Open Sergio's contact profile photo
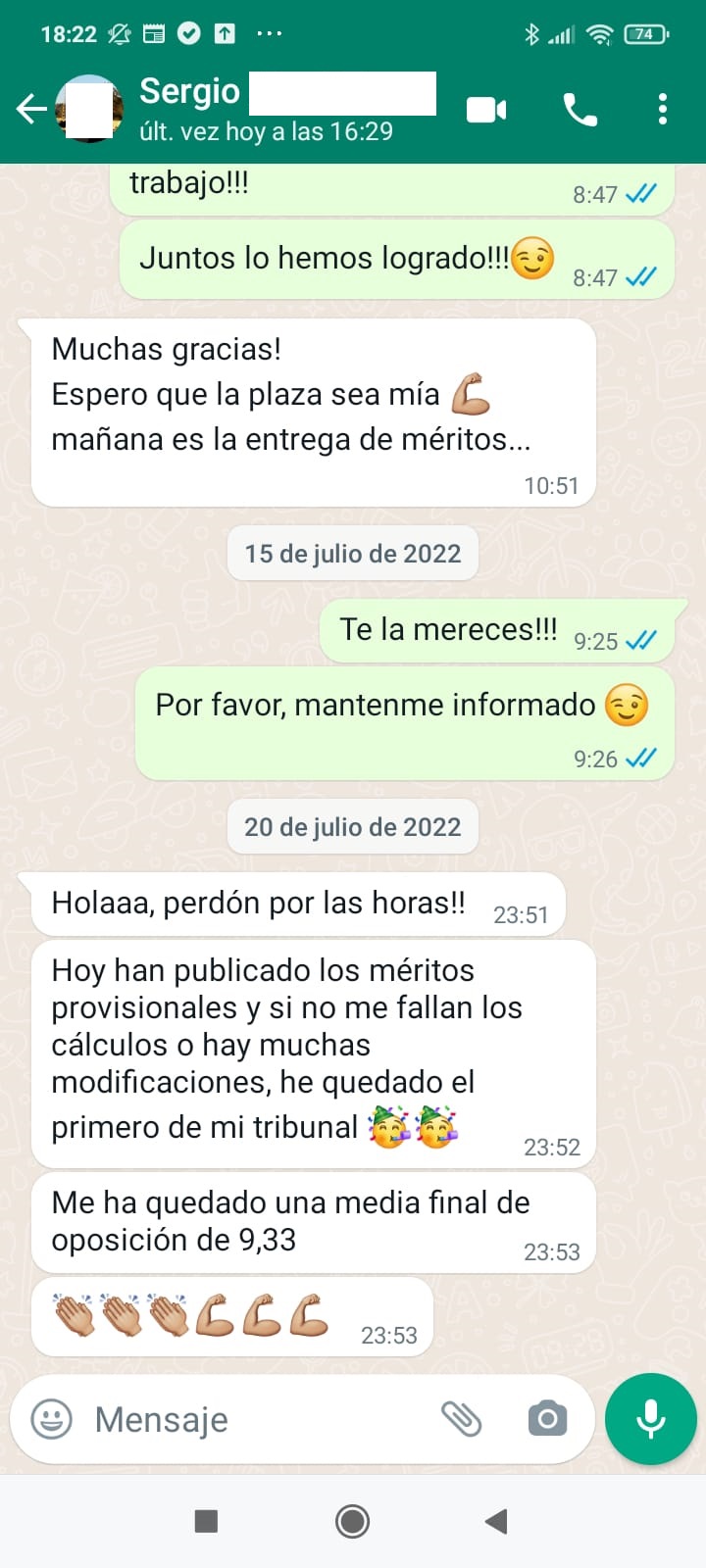Image resolution: width=706 pixels, height=1568 pixels. (x=89, y=109)
